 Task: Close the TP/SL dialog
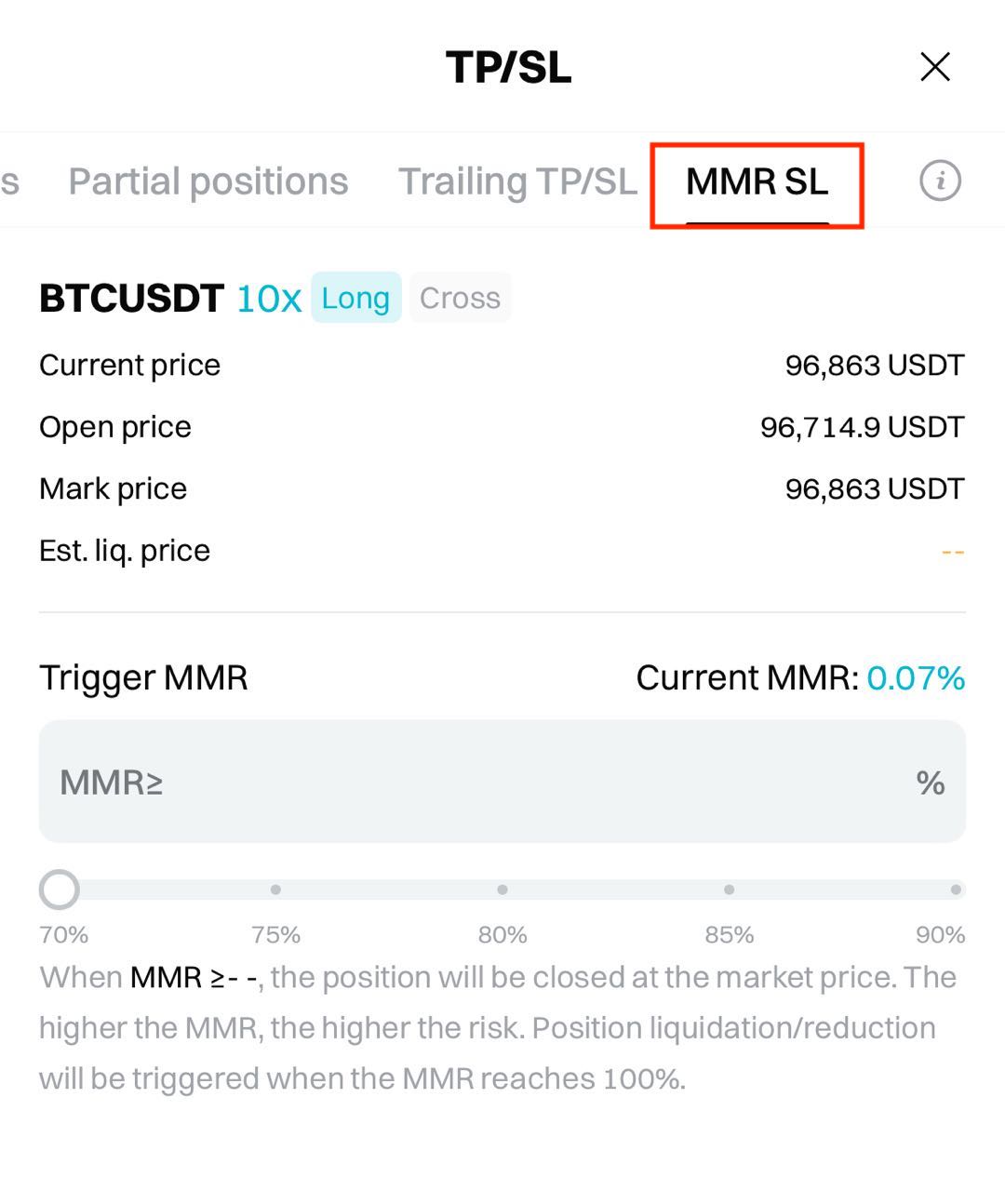[934, 67]
